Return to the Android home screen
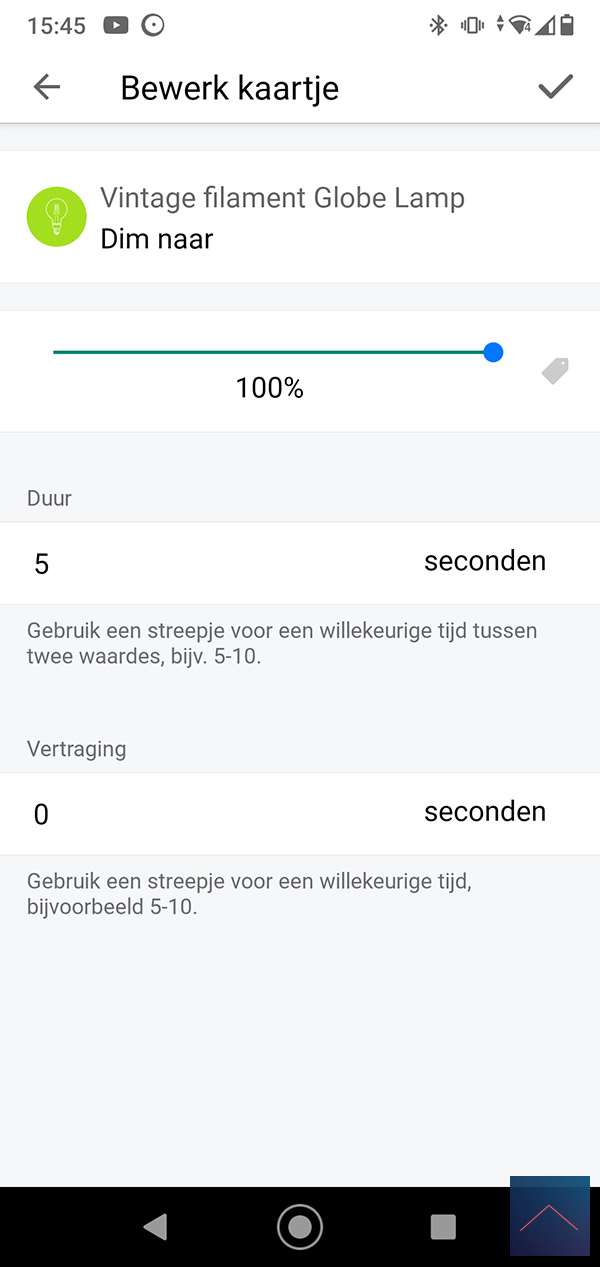600x1267 pixels. coord(300,1227)
